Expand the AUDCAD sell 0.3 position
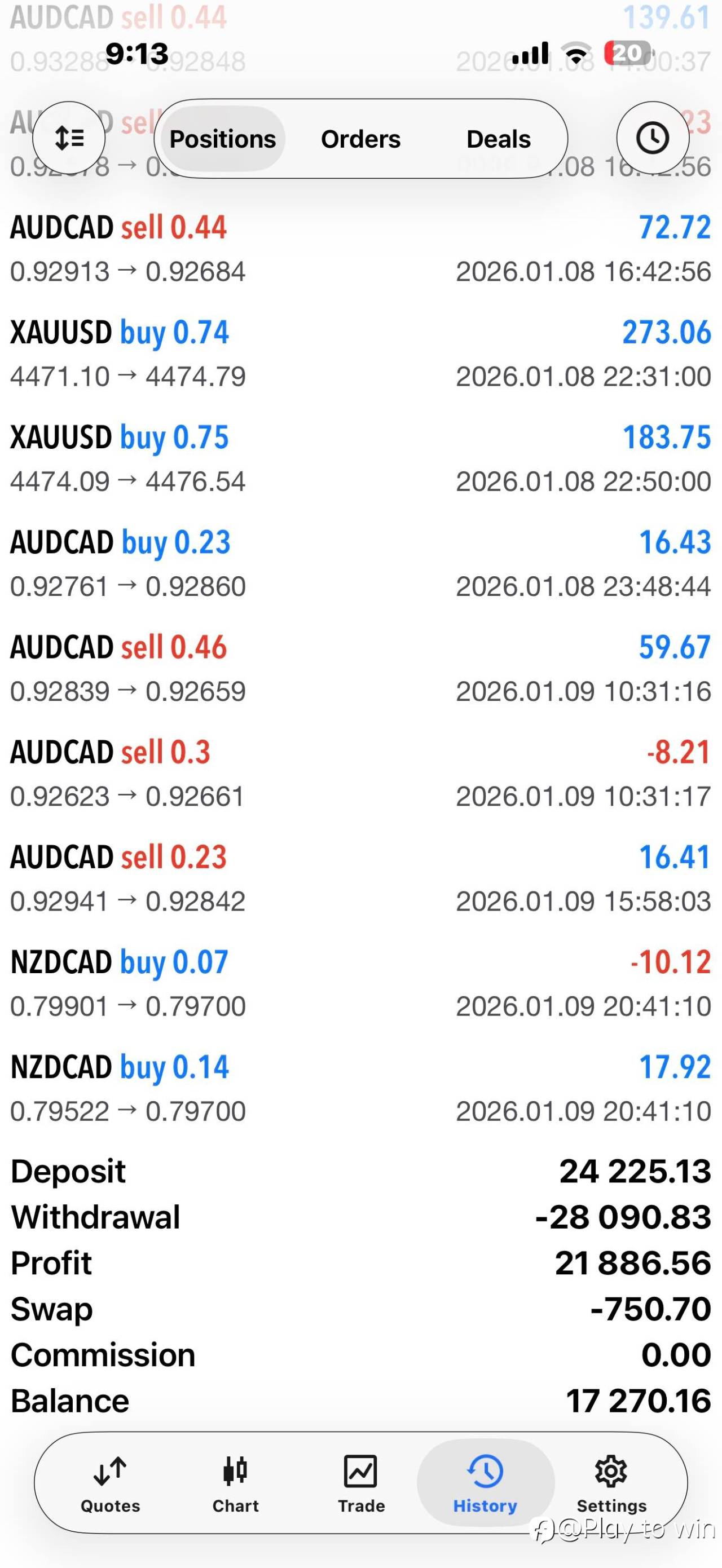Viewport: 722px width, 1568px height. click(x=360, y=774)
